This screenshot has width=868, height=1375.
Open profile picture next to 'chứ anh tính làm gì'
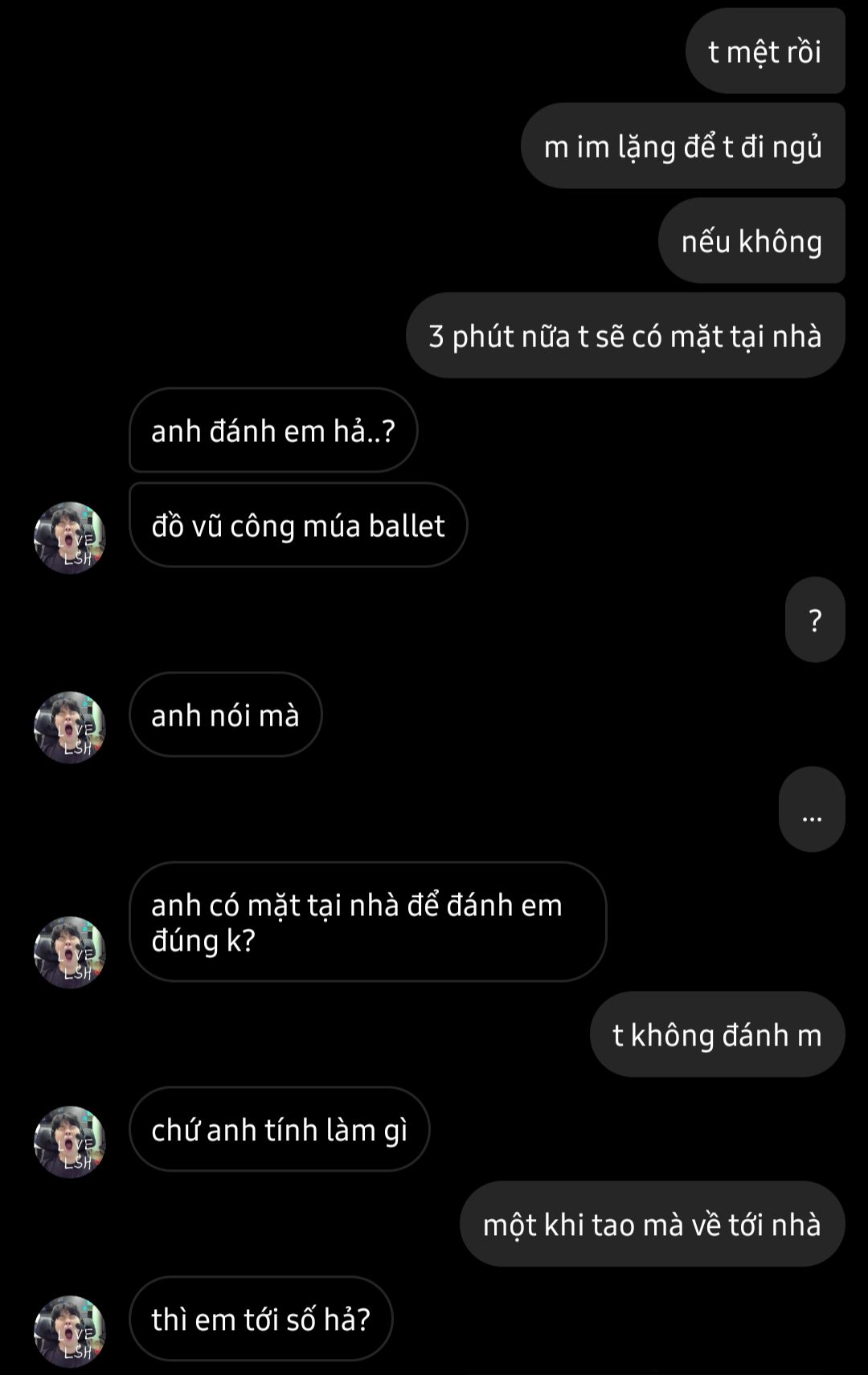pos(69,1142)
